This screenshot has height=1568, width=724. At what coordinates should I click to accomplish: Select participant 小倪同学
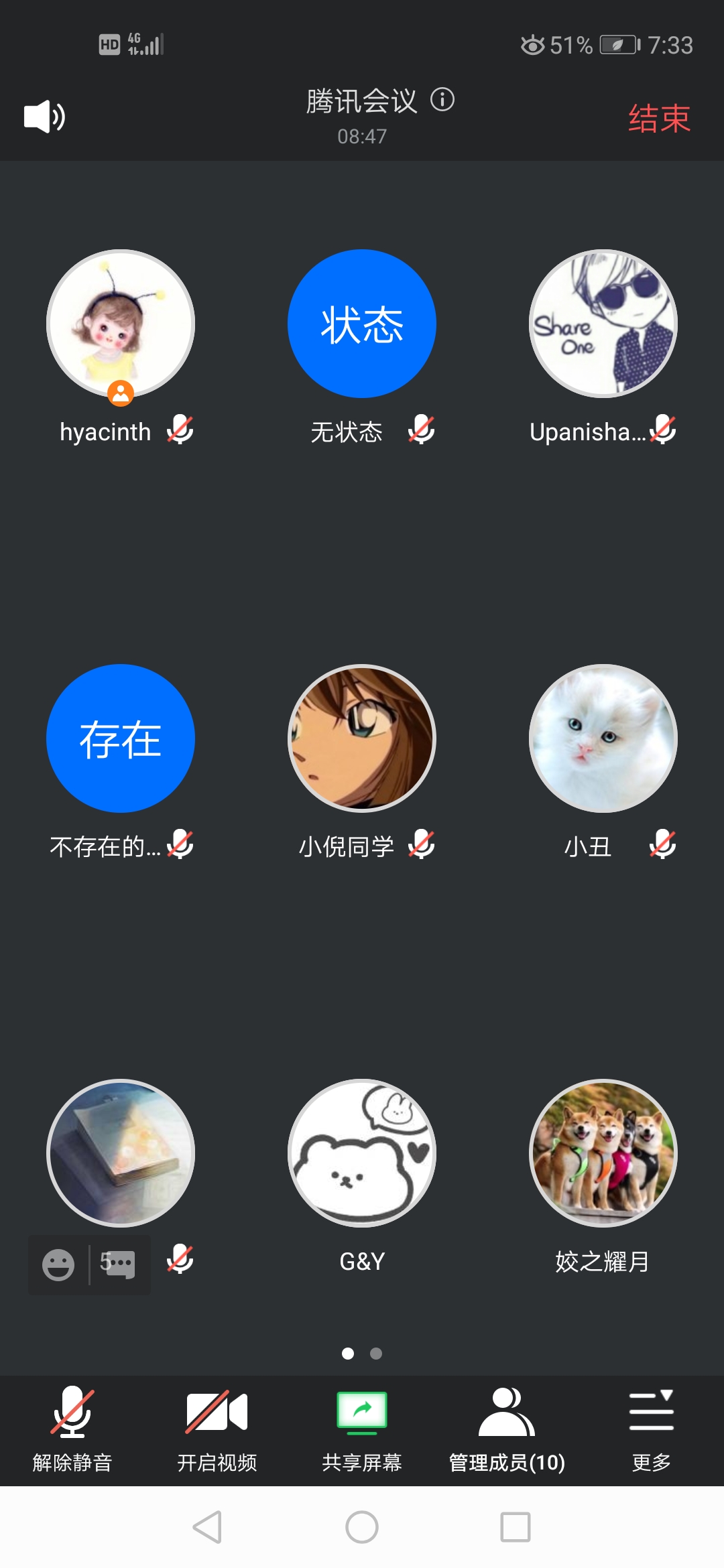[362, 738]
